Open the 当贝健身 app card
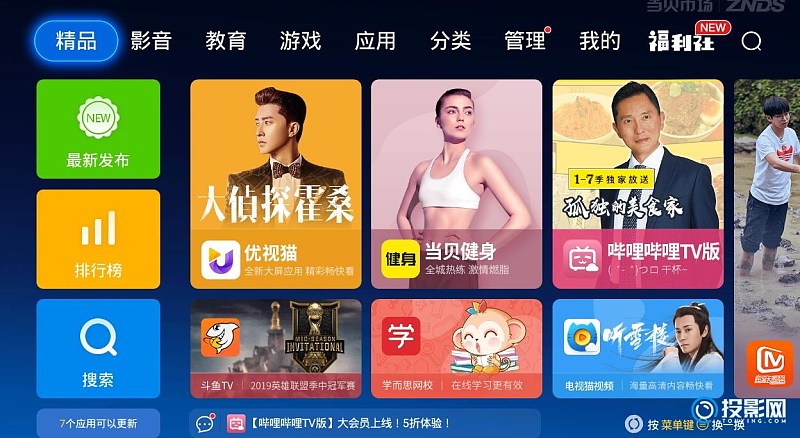The width and height of the screenshot is (800, 438). click(x=456, y=184)
